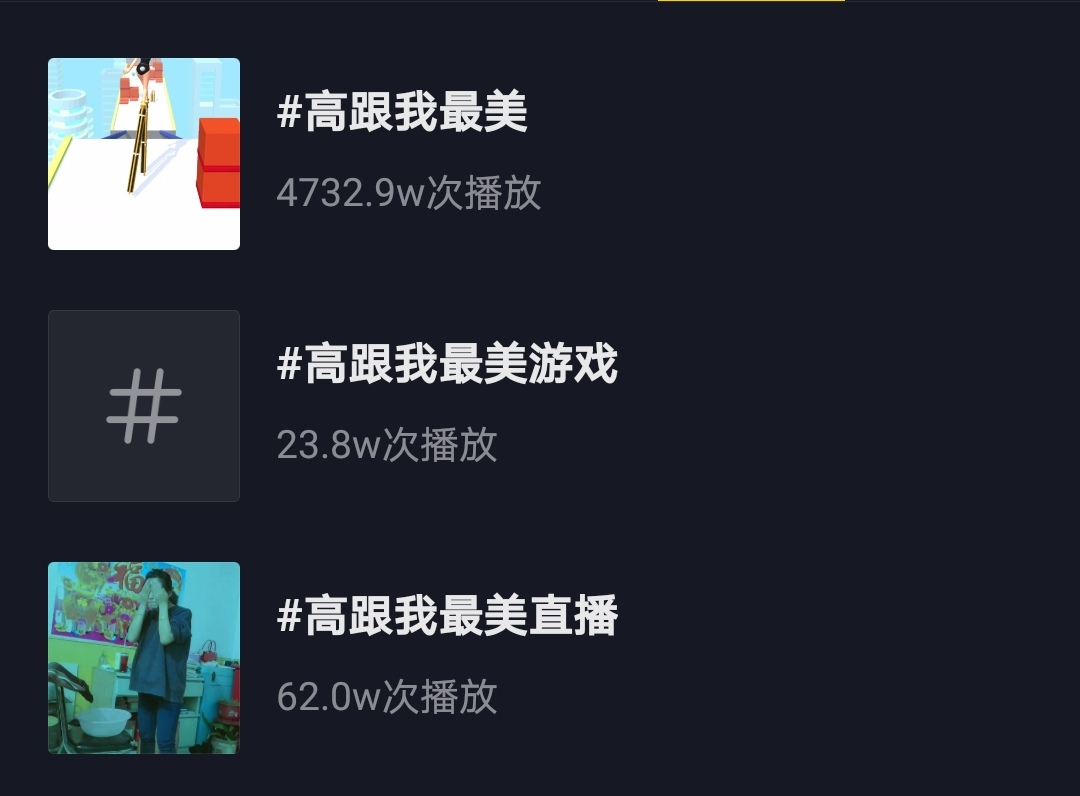Open the #高跟我最美游戏 hashtag result
The image size is (1080, 796).
point(447,365)
